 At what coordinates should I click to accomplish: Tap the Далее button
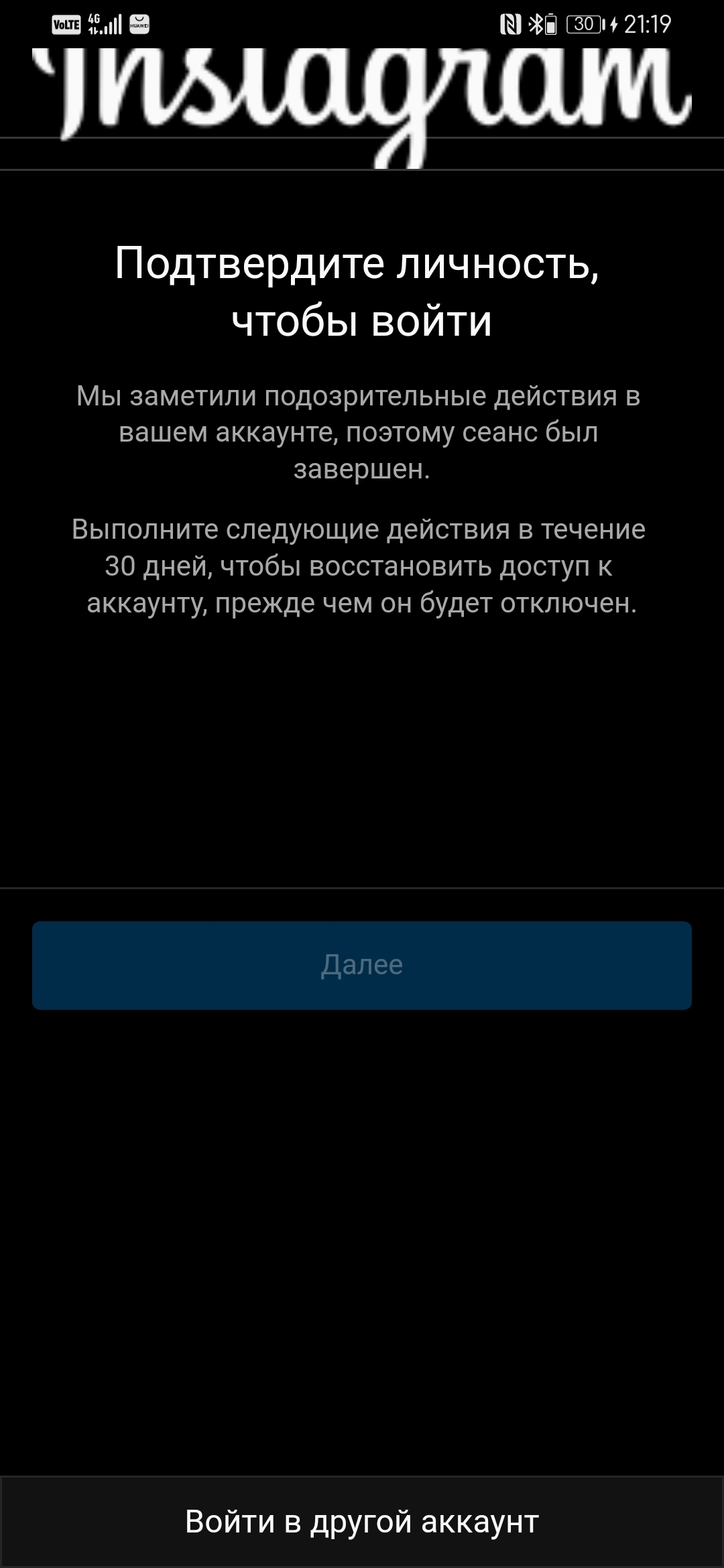(x=362, y=965)
